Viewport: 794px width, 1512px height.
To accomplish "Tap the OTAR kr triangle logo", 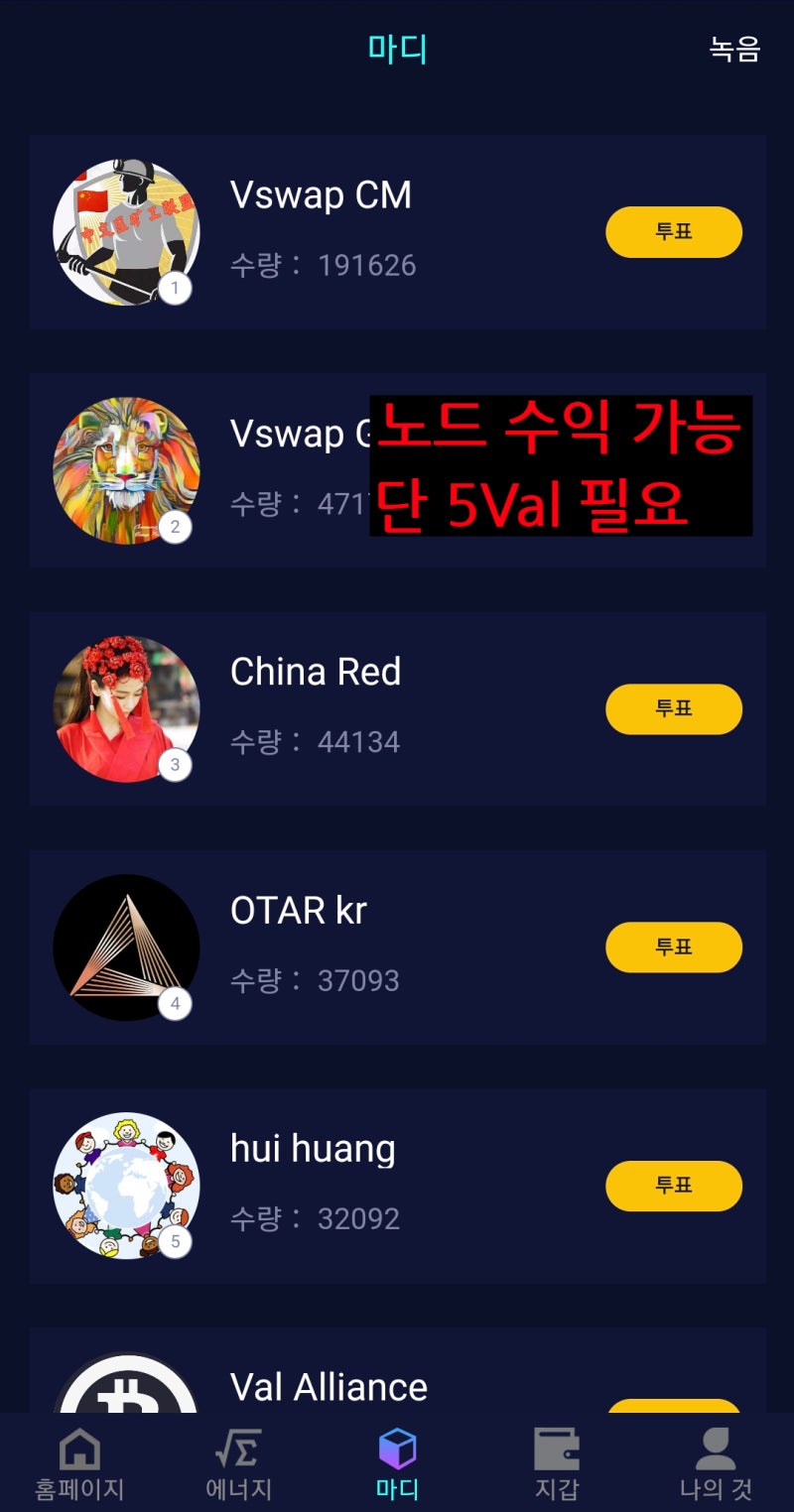I will coord(127,946).
